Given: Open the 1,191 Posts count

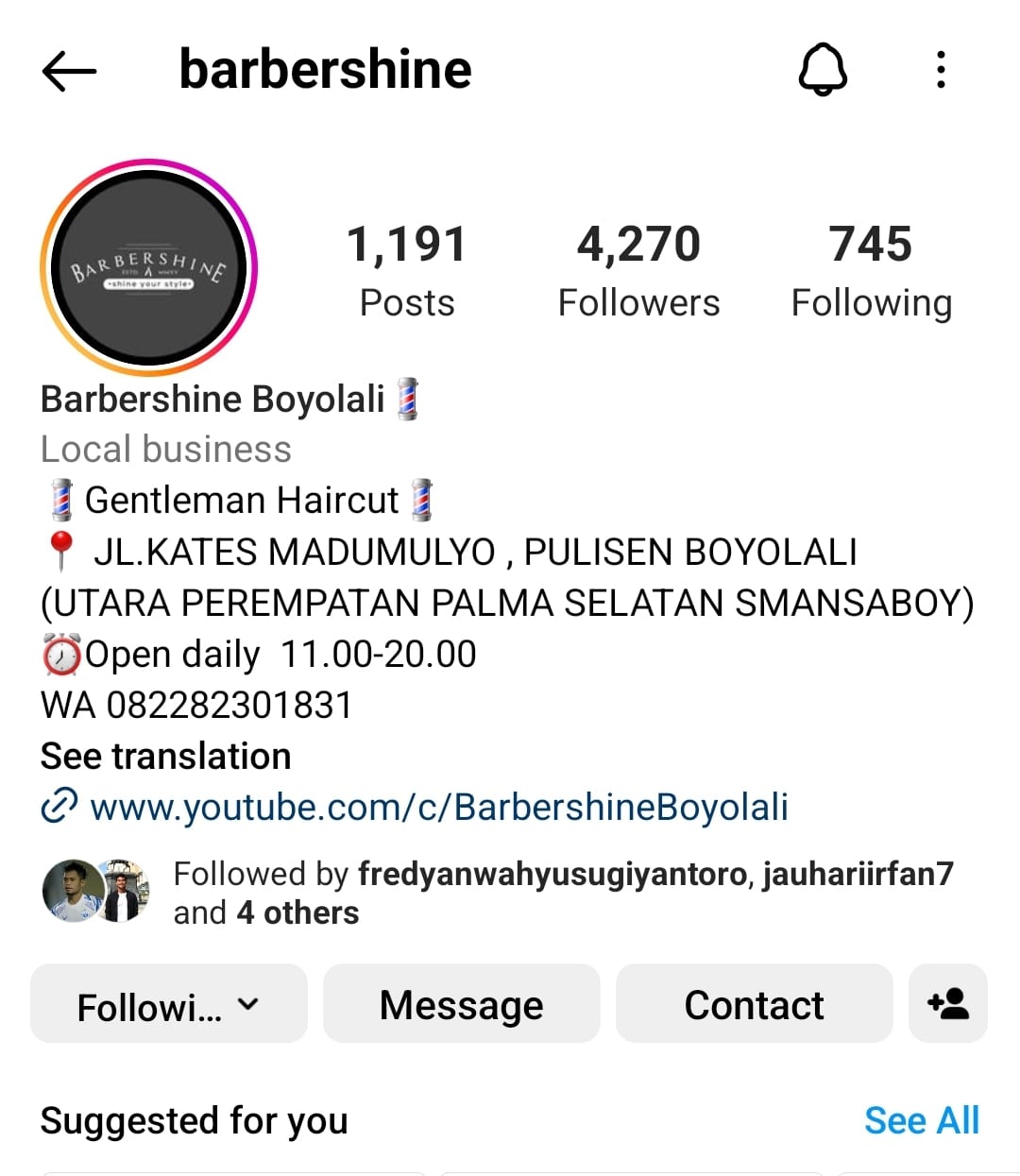Looking at the screenshot, I should [x=407, y=269].
